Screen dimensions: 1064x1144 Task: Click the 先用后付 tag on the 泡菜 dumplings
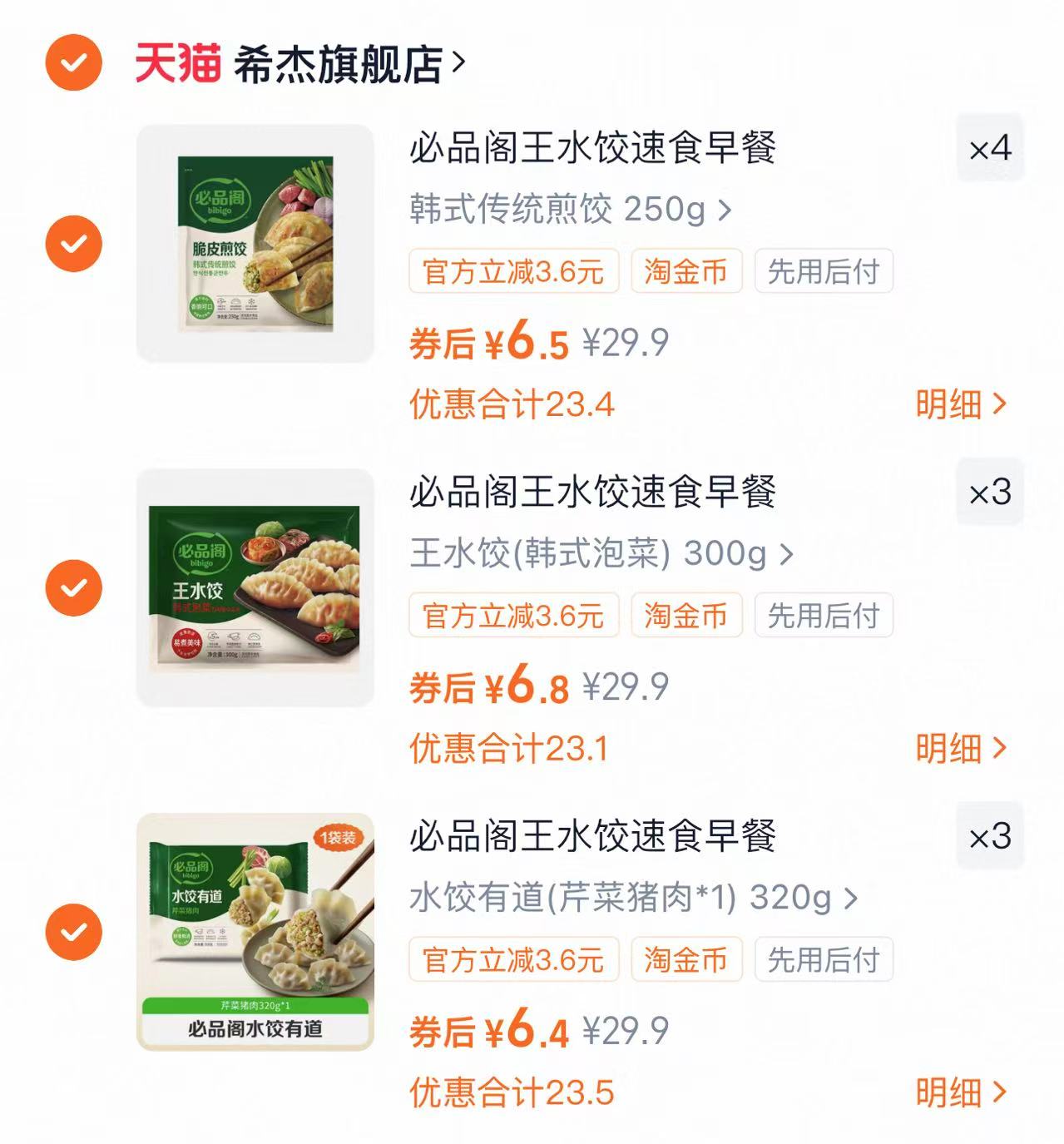[x=824, y=615]
